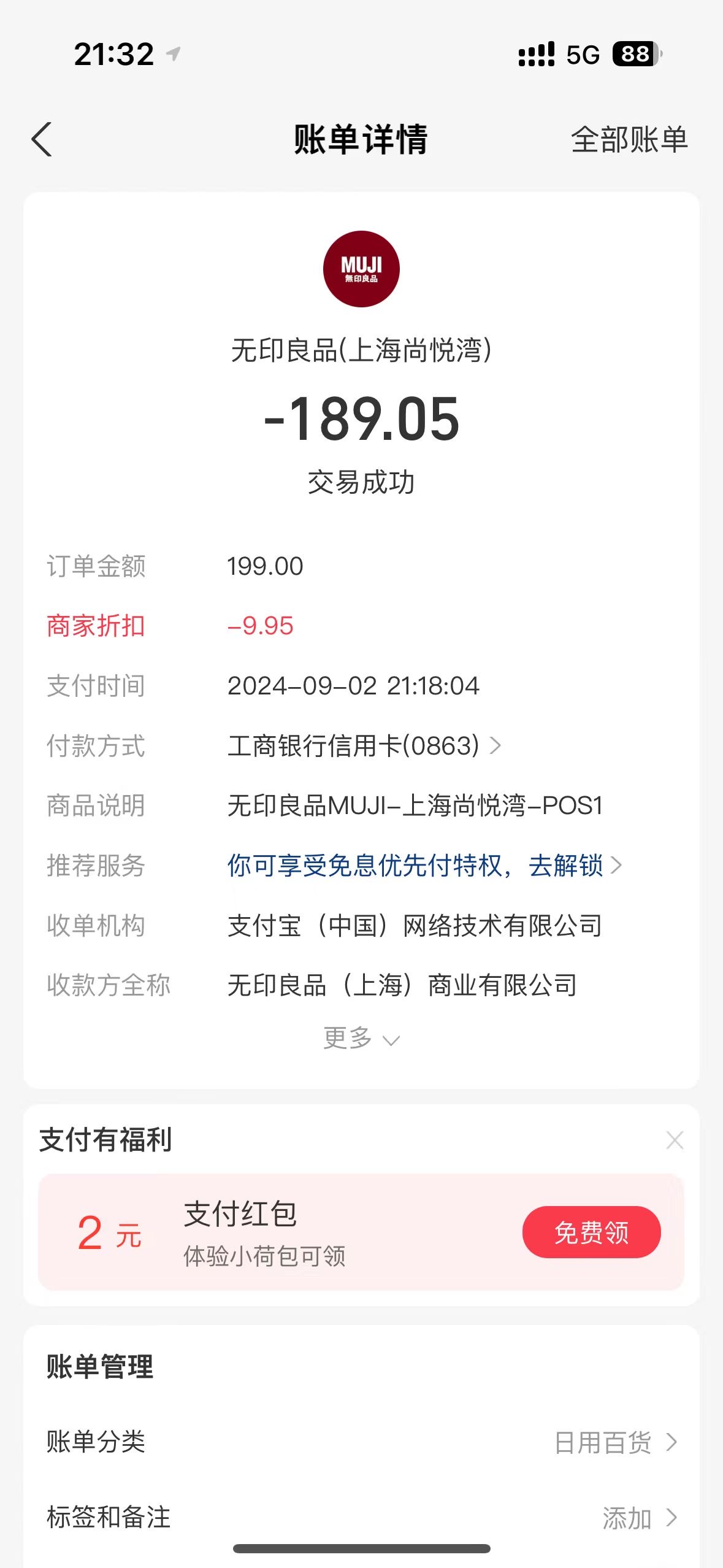The image size is (723, 1568).
Task: Go back using the top-left arrow
Action: [42, 139]
